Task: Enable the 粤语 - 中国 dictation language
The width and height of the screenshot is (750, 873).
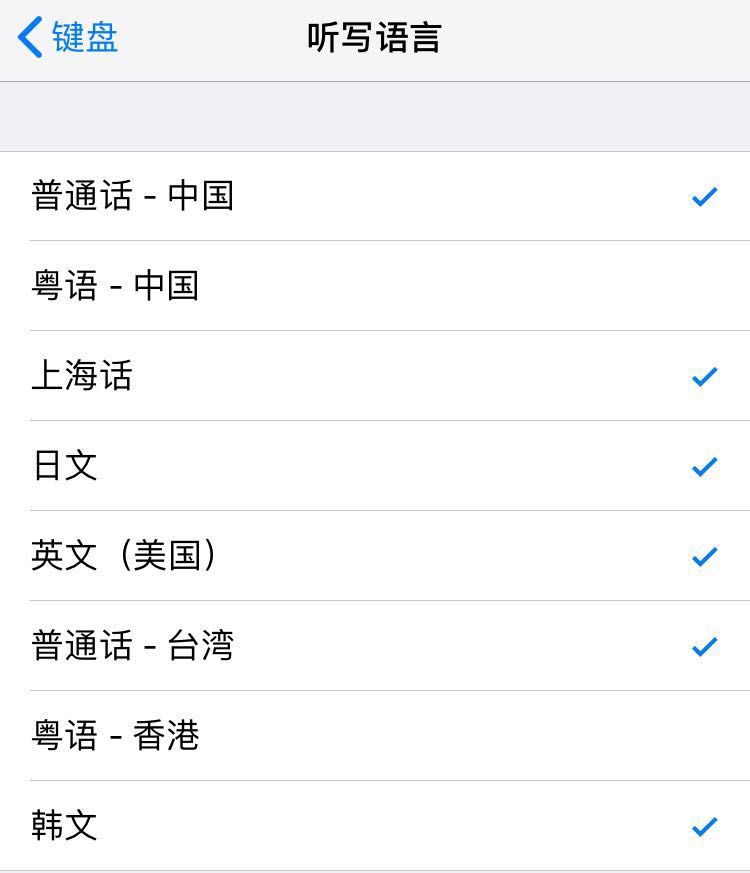Action: tap(375, 286)
